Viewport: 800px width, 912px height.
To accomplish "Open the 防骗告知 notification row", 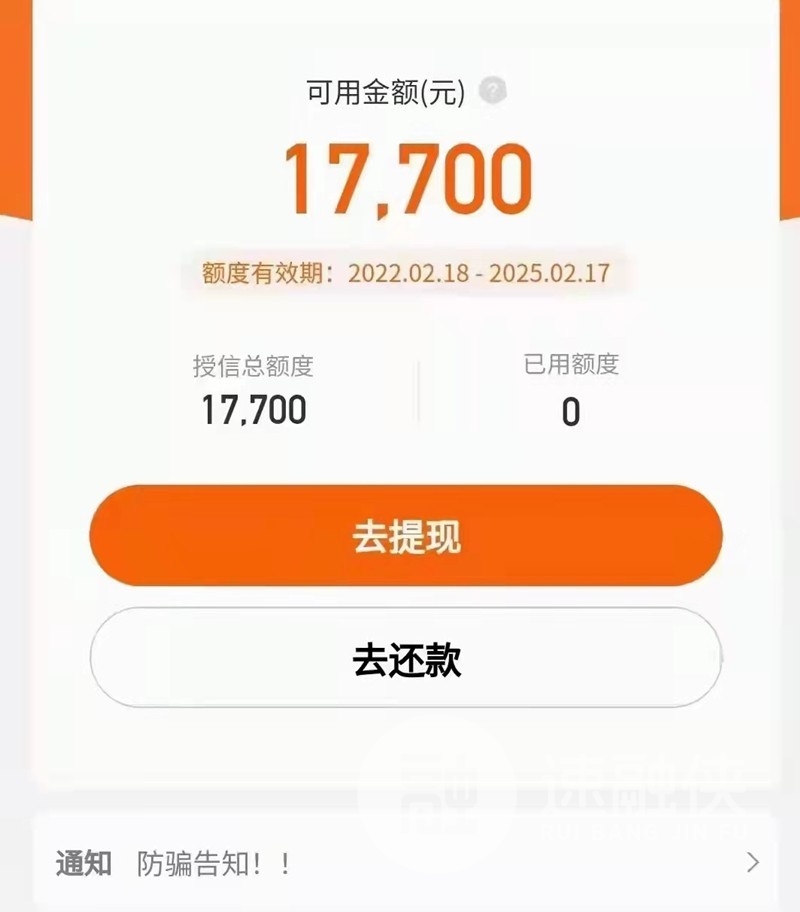I will (406, 862).
